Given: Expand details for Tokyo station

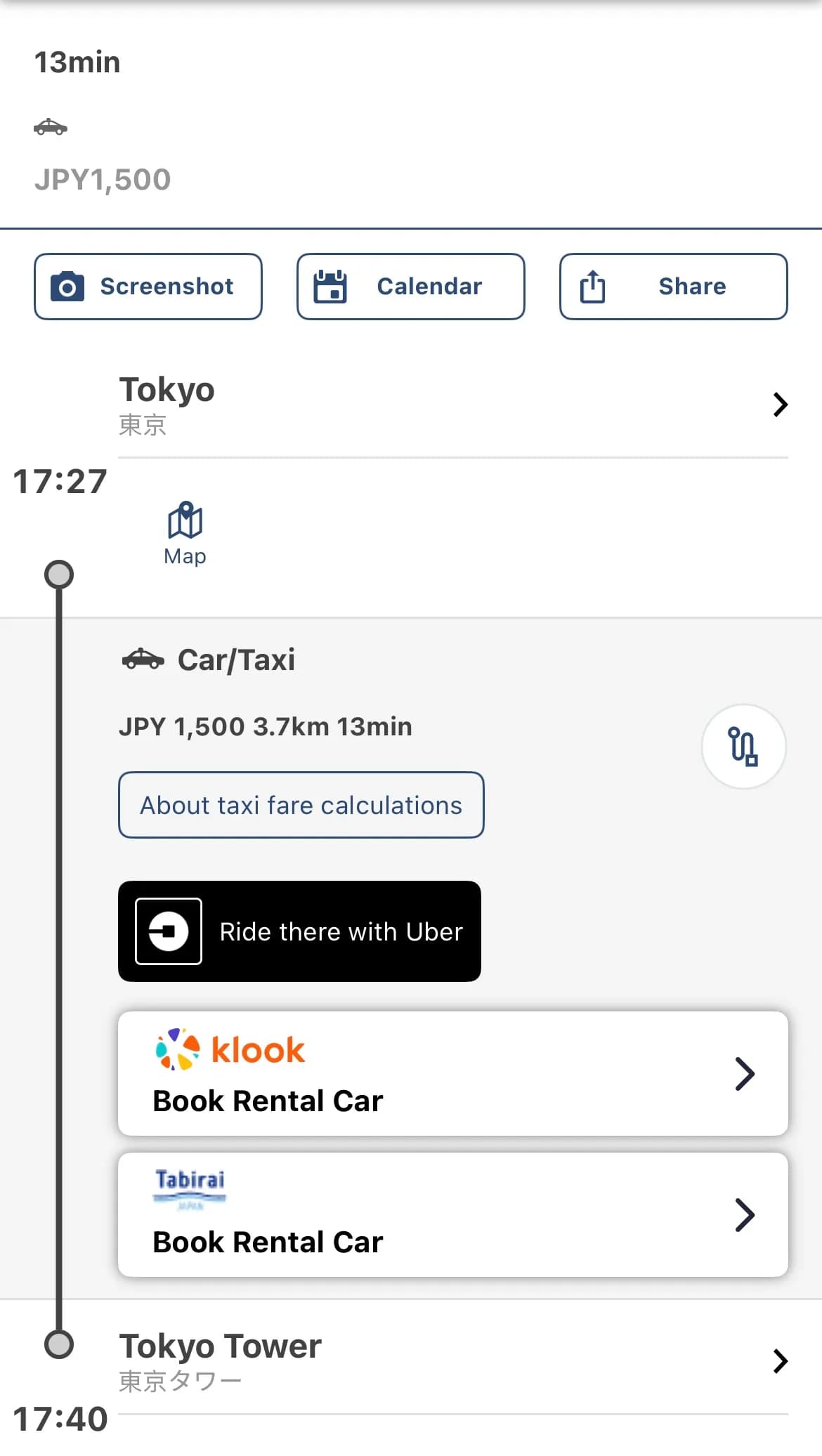Looking at the screenshot, I should tap(780, 405).
